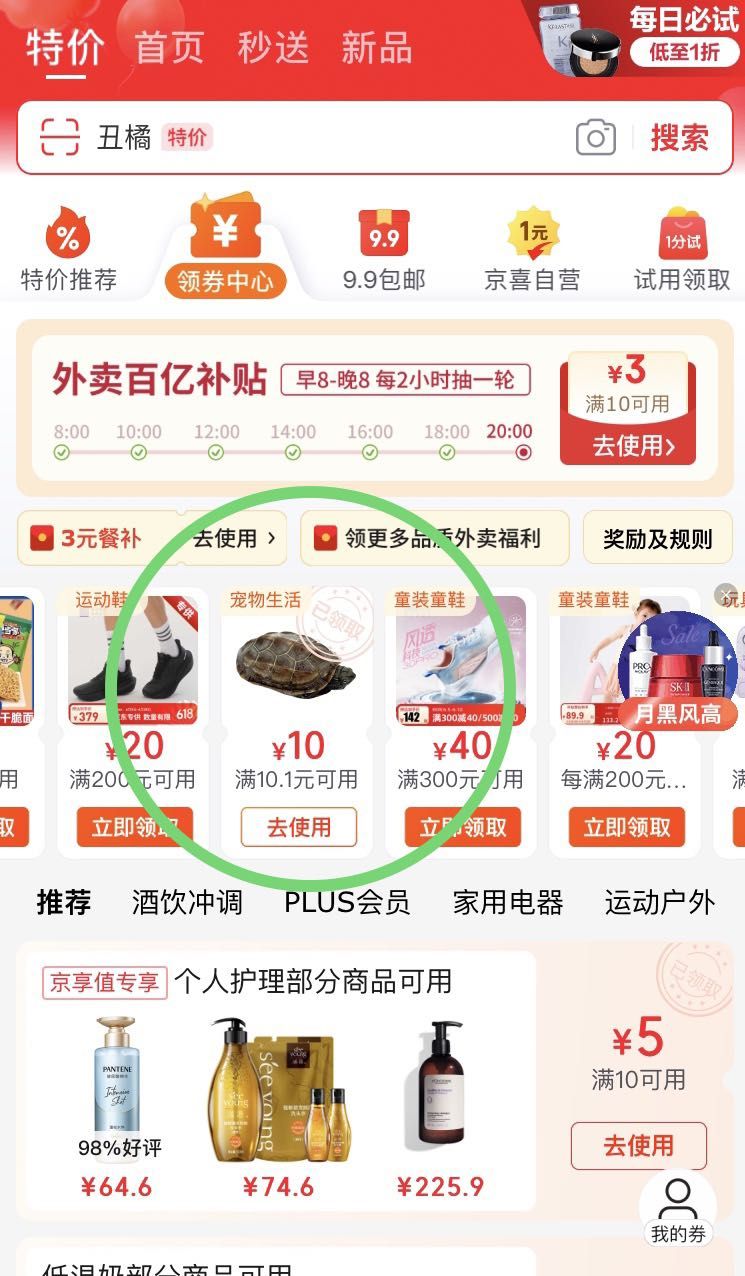Open the 秒送 tab

273,47
